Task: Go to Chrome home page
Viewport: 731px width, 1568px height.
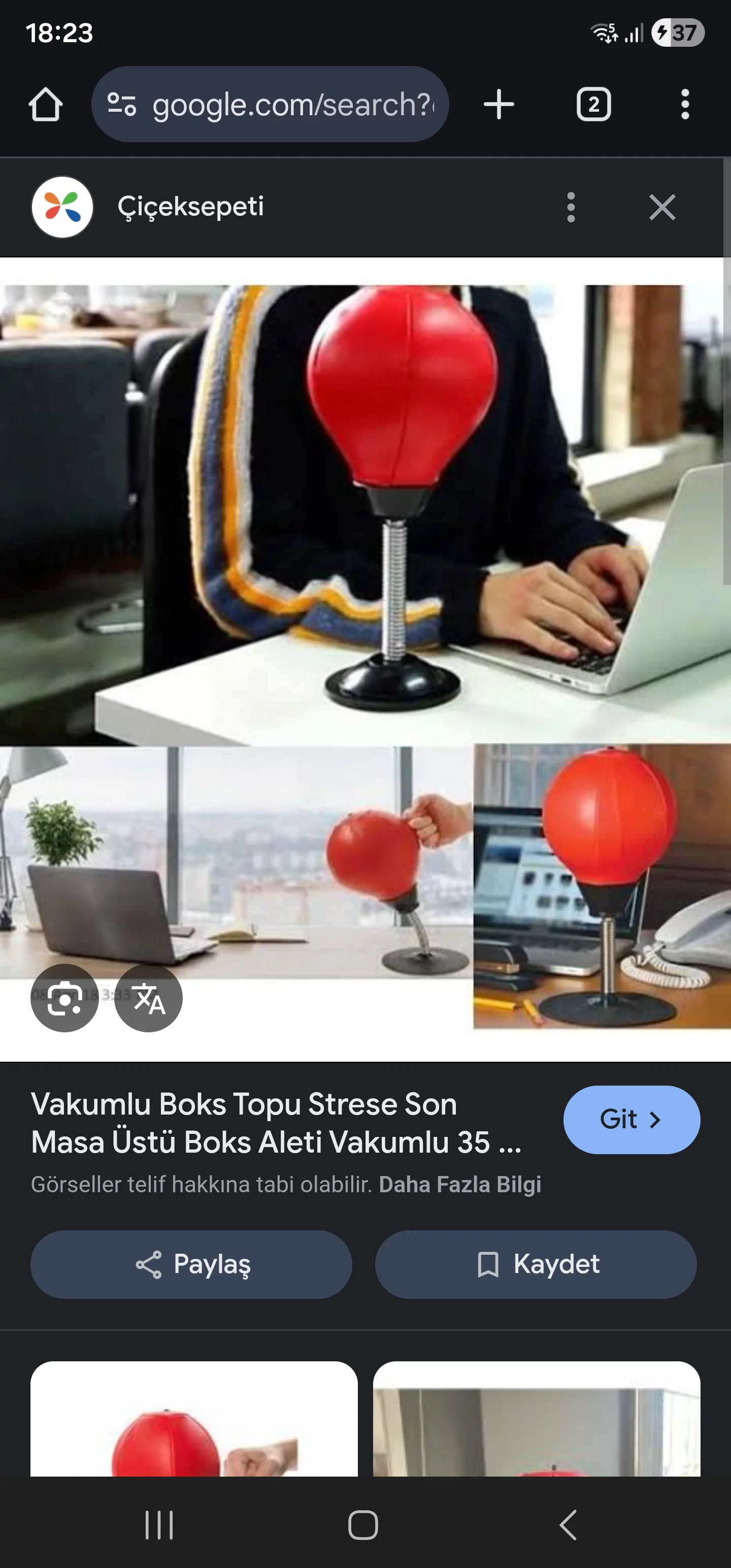Action: point(46,105)
